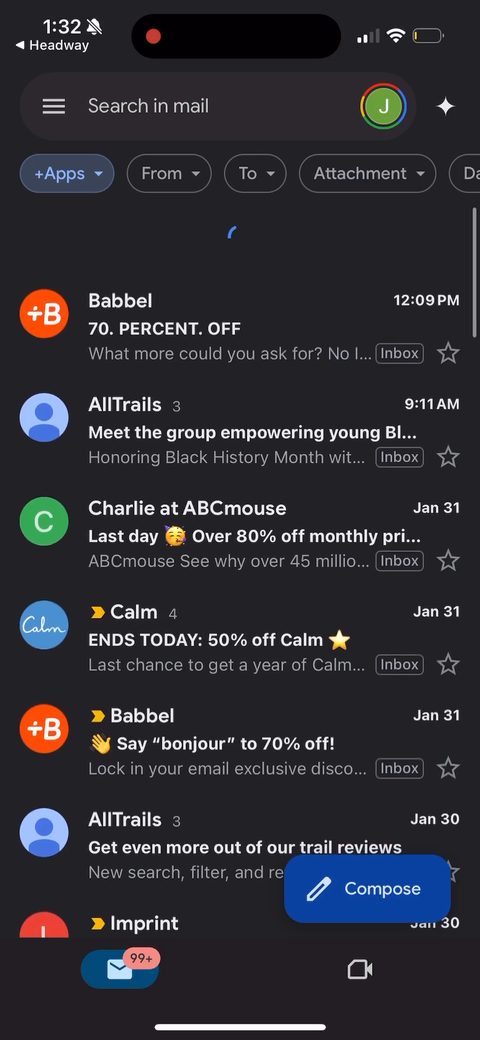Open Babbel email 70. PERCENT. OFF
This screenshot has width=480, height=1040.
240,328
